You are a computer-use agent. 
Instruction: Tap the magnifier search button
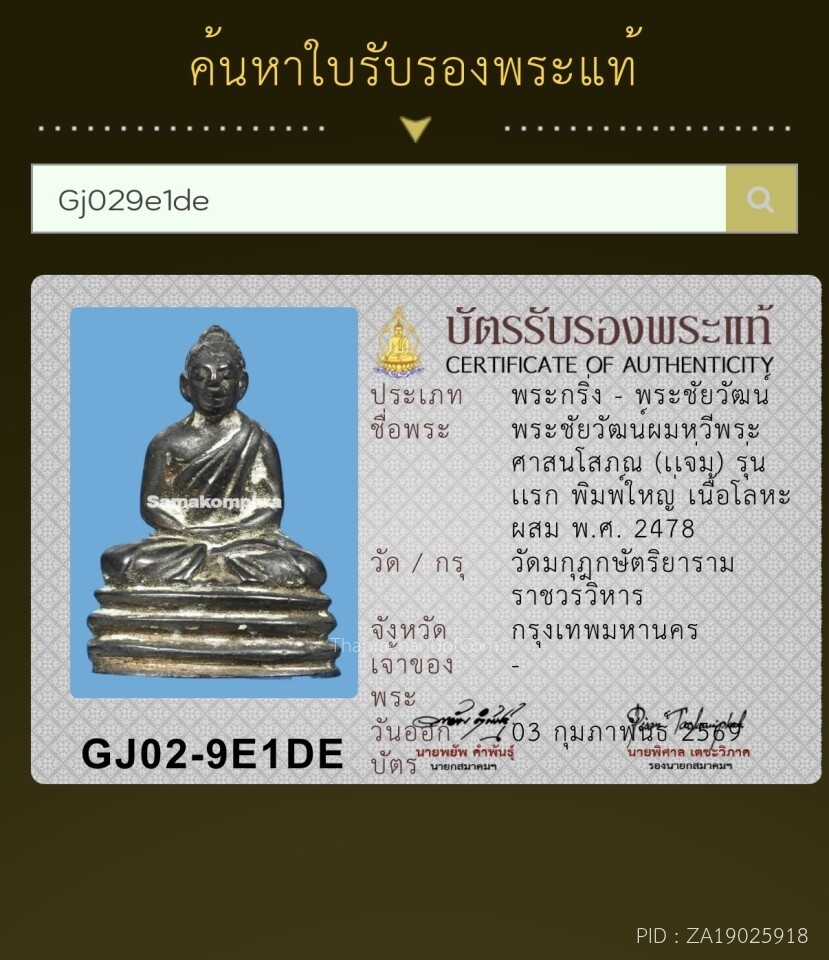click(761, 199)
